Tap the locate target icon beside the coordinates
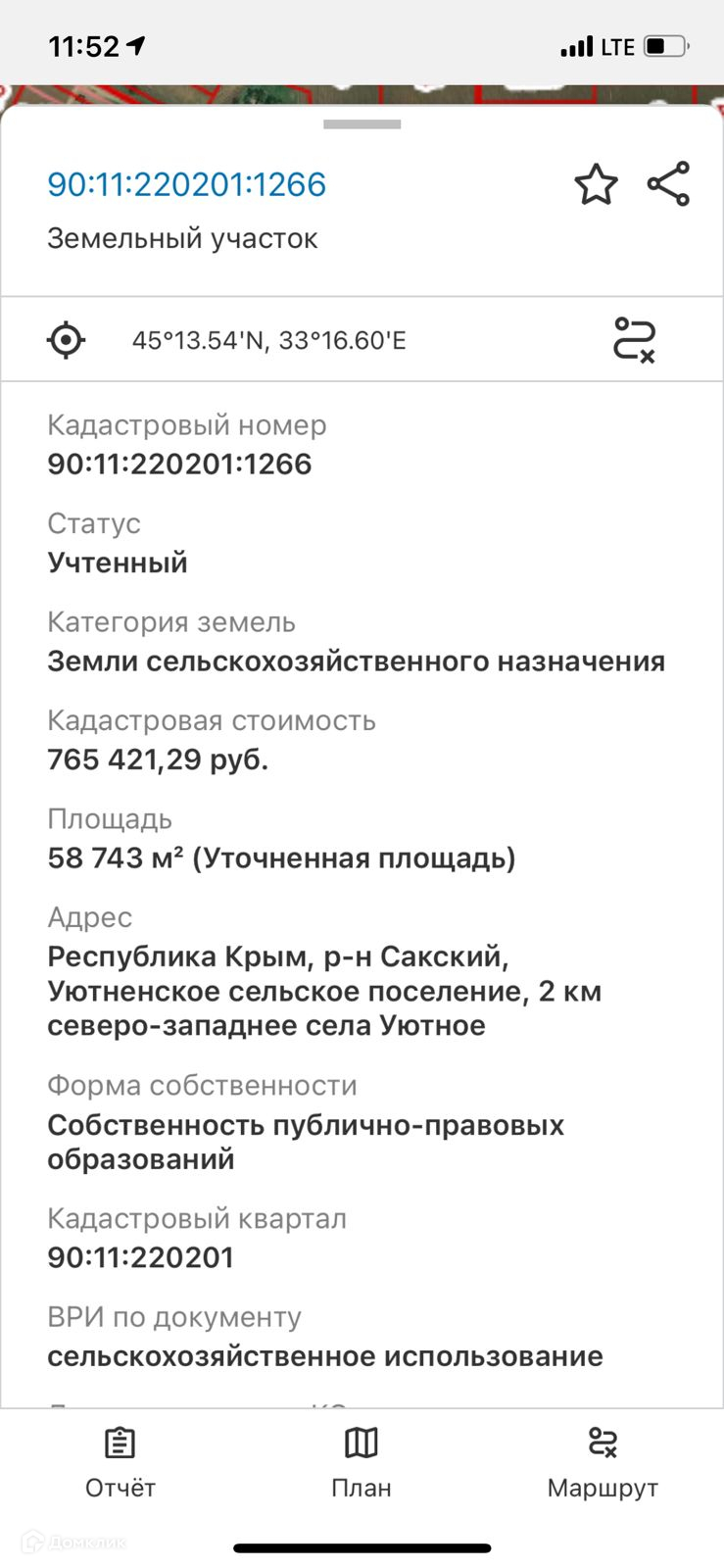This screenshot has width=724, height=1568. (66, 340)
